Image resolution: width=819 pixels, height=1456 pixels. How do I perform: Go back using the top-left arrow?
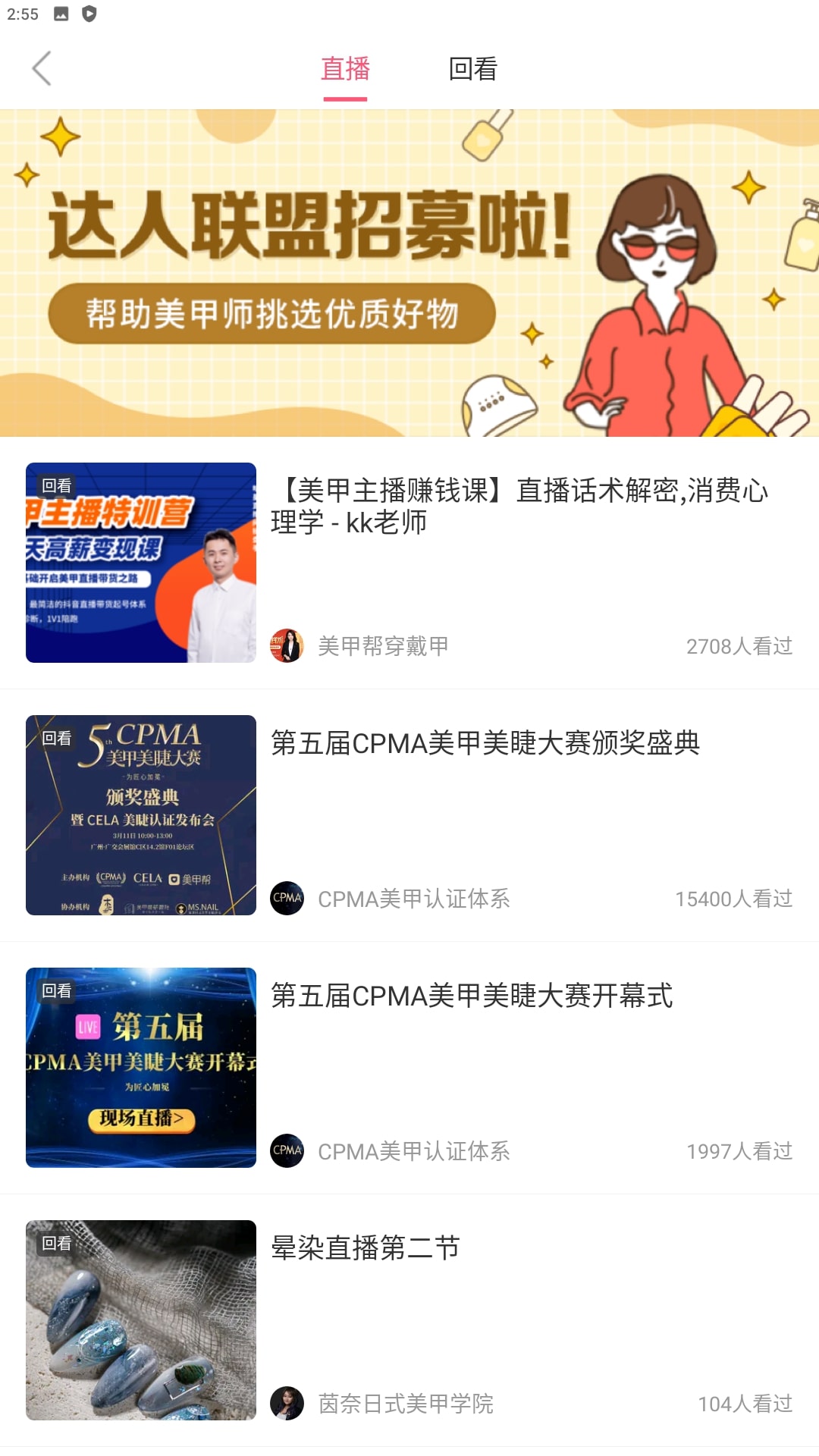click(42, 69)
